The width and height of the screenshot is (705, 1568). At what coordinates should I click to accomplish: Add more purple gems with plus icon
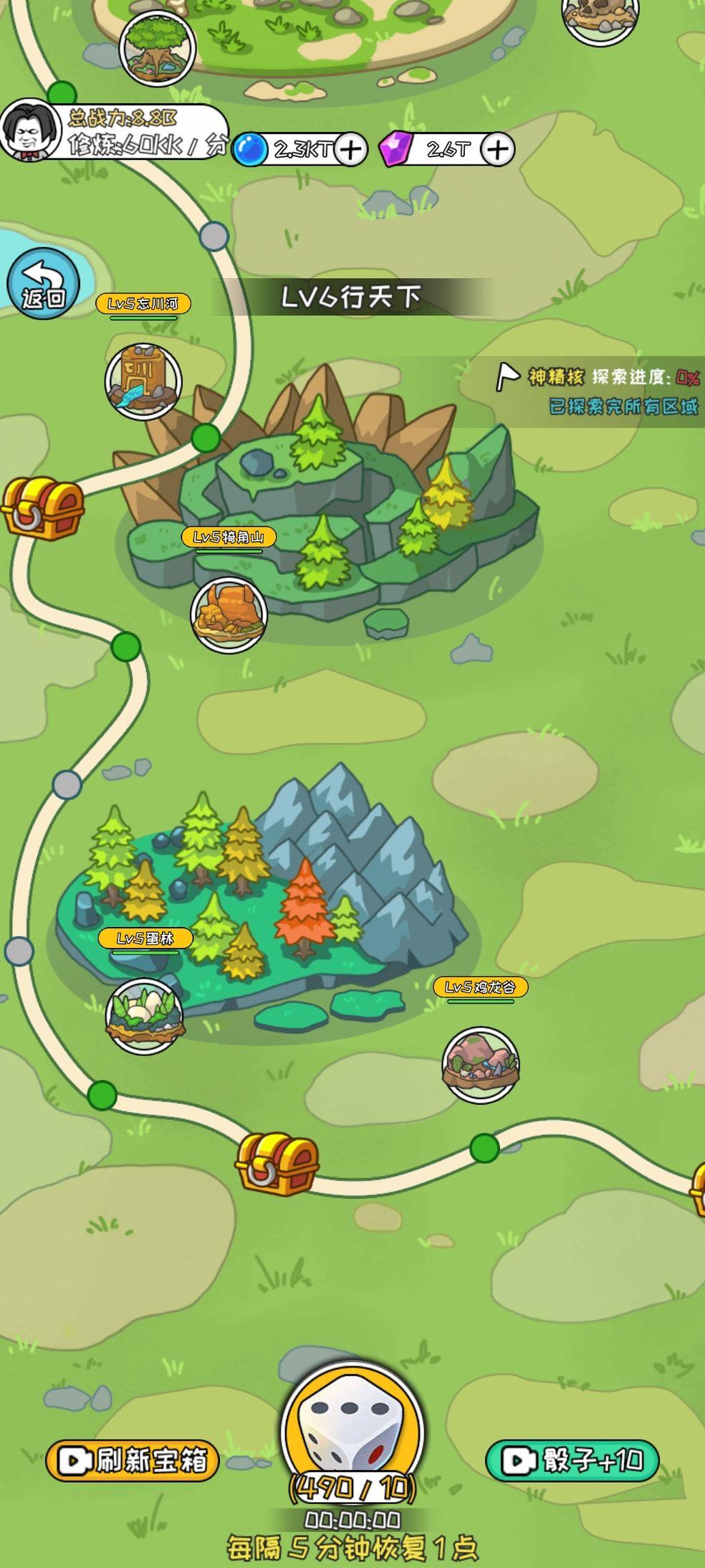[498, 149]
